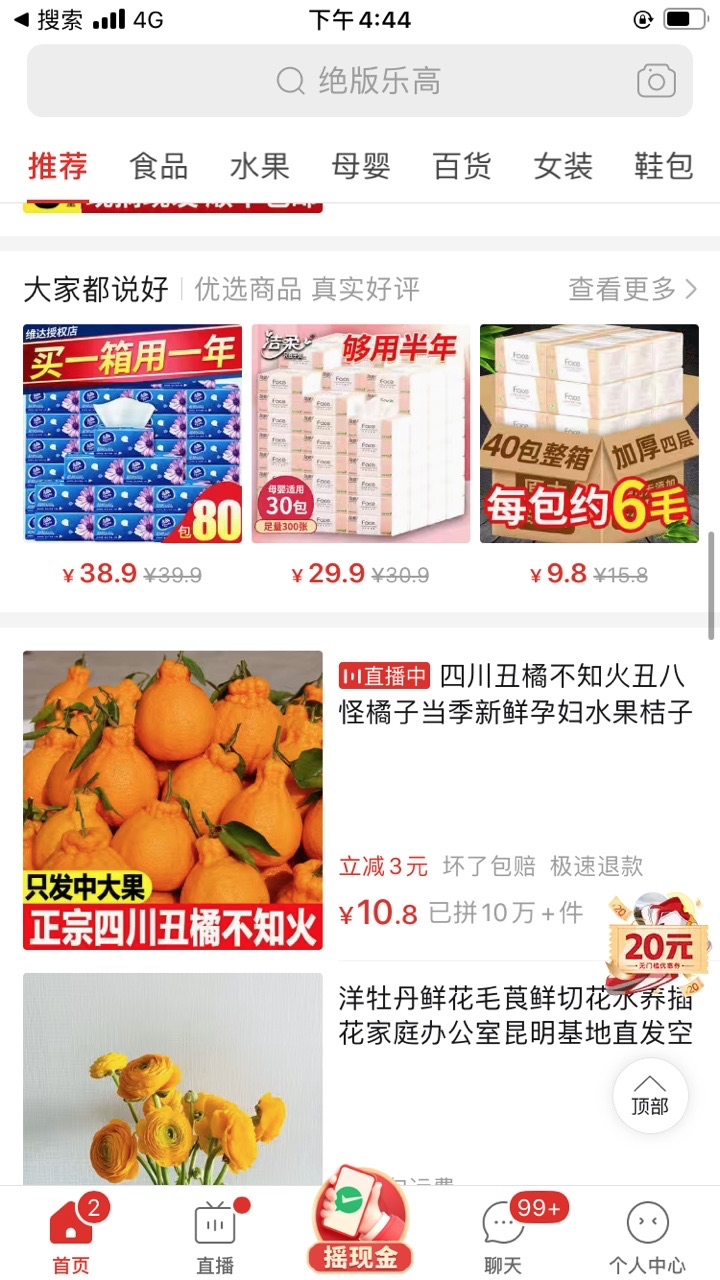
Task: Open the ¥29.9 30包 tissue product
Action: point(360,435)
